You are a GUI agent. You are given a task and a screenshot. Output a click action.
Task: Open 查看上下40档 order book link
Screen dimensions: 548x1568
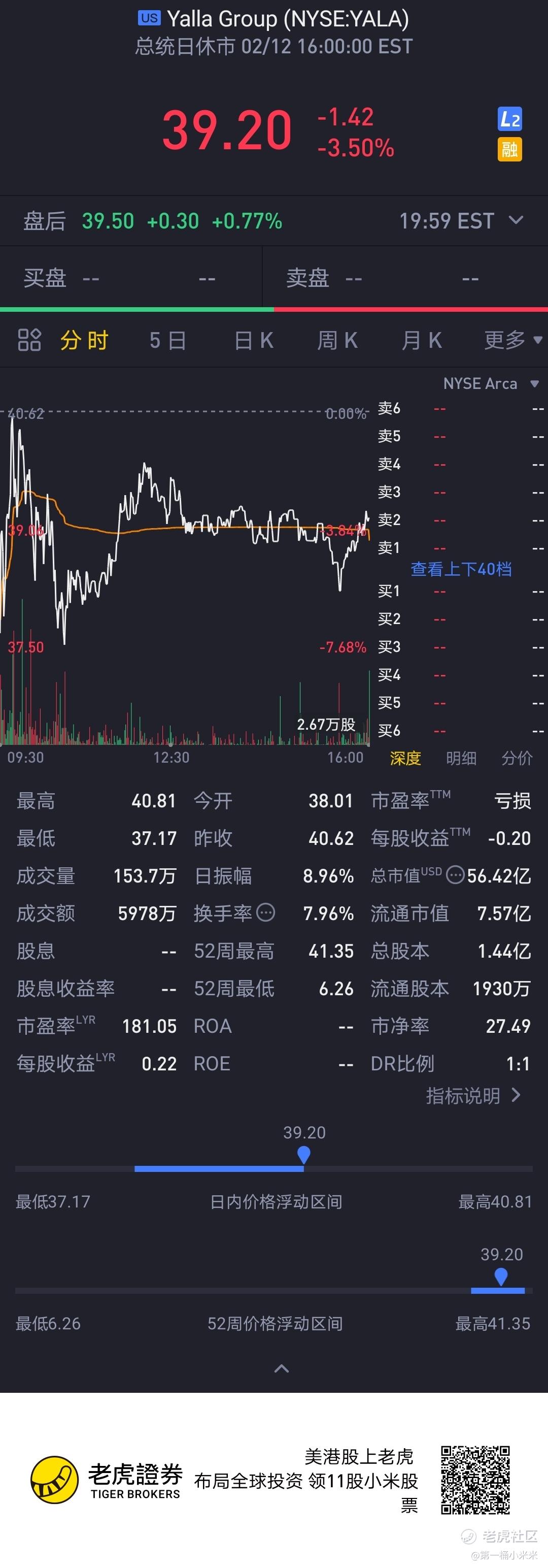tap(461, 569)
